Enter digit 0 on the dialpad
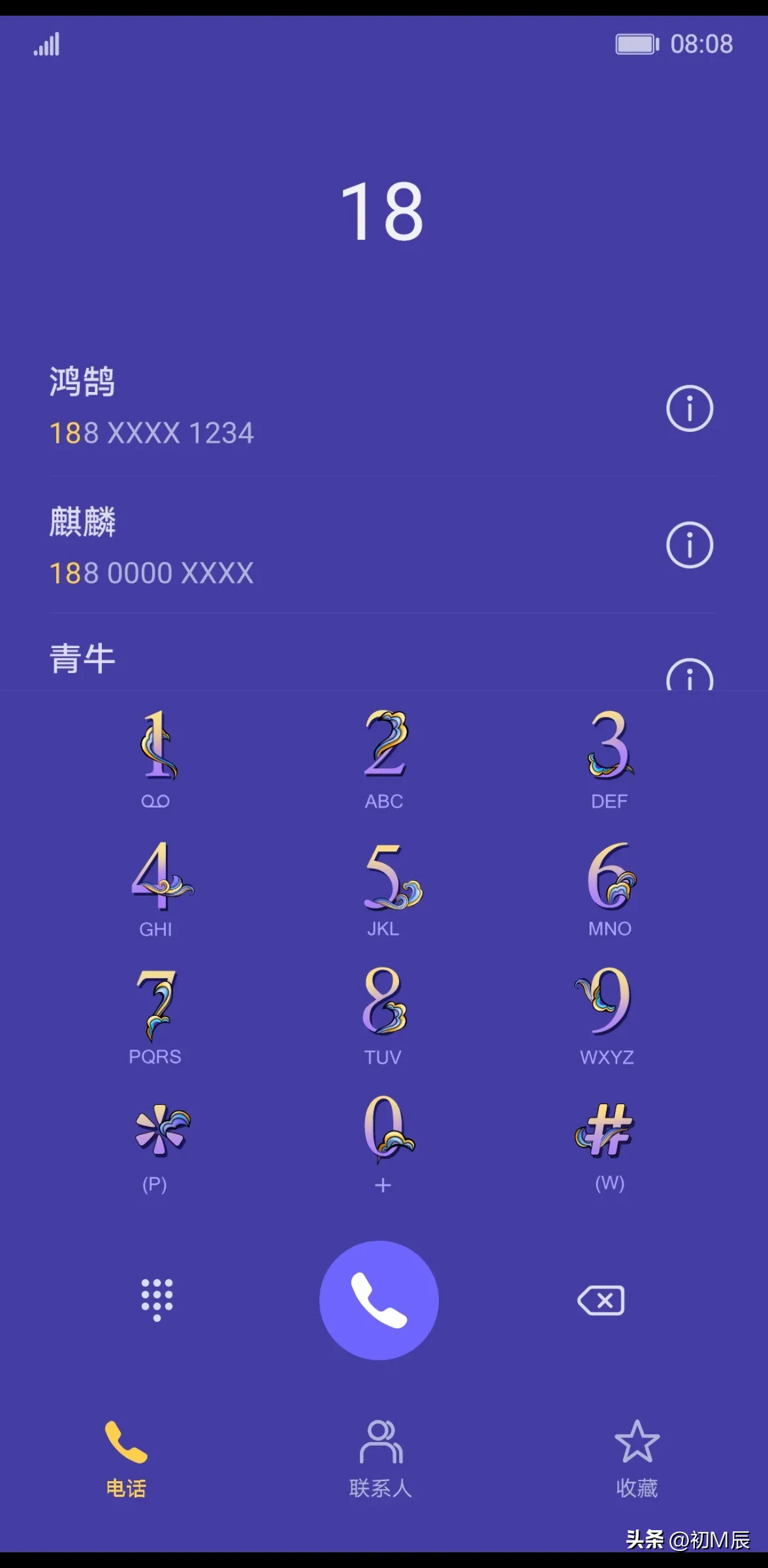The image size is (768, 1568). 384,1143
